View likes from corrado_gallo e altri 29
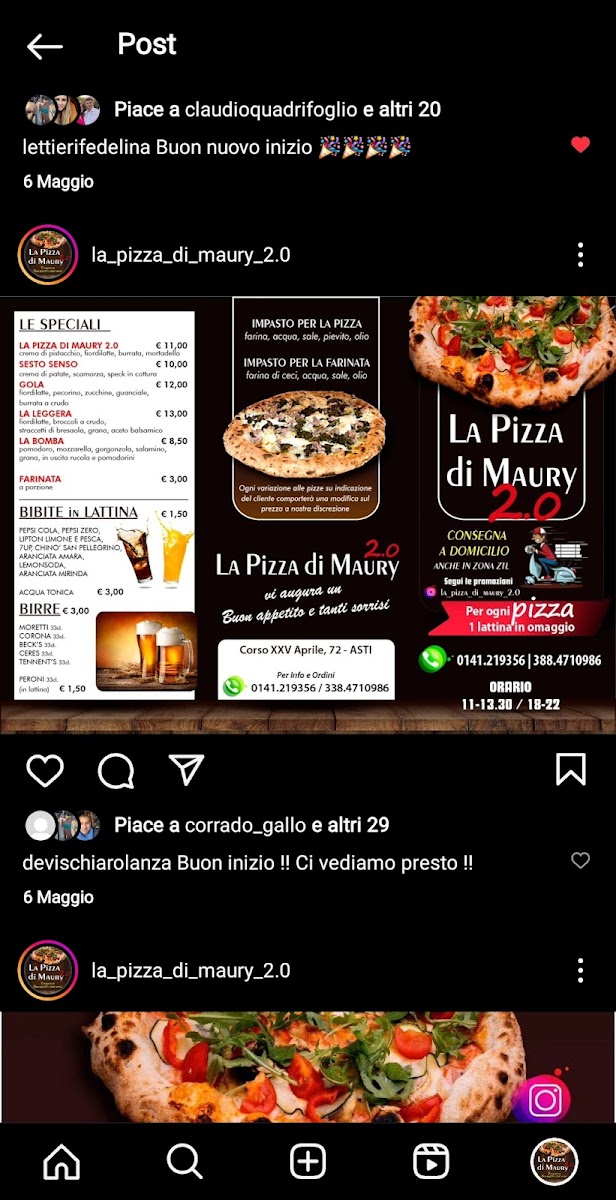This screenshot has height=1200, width=616. pos(251,825)
